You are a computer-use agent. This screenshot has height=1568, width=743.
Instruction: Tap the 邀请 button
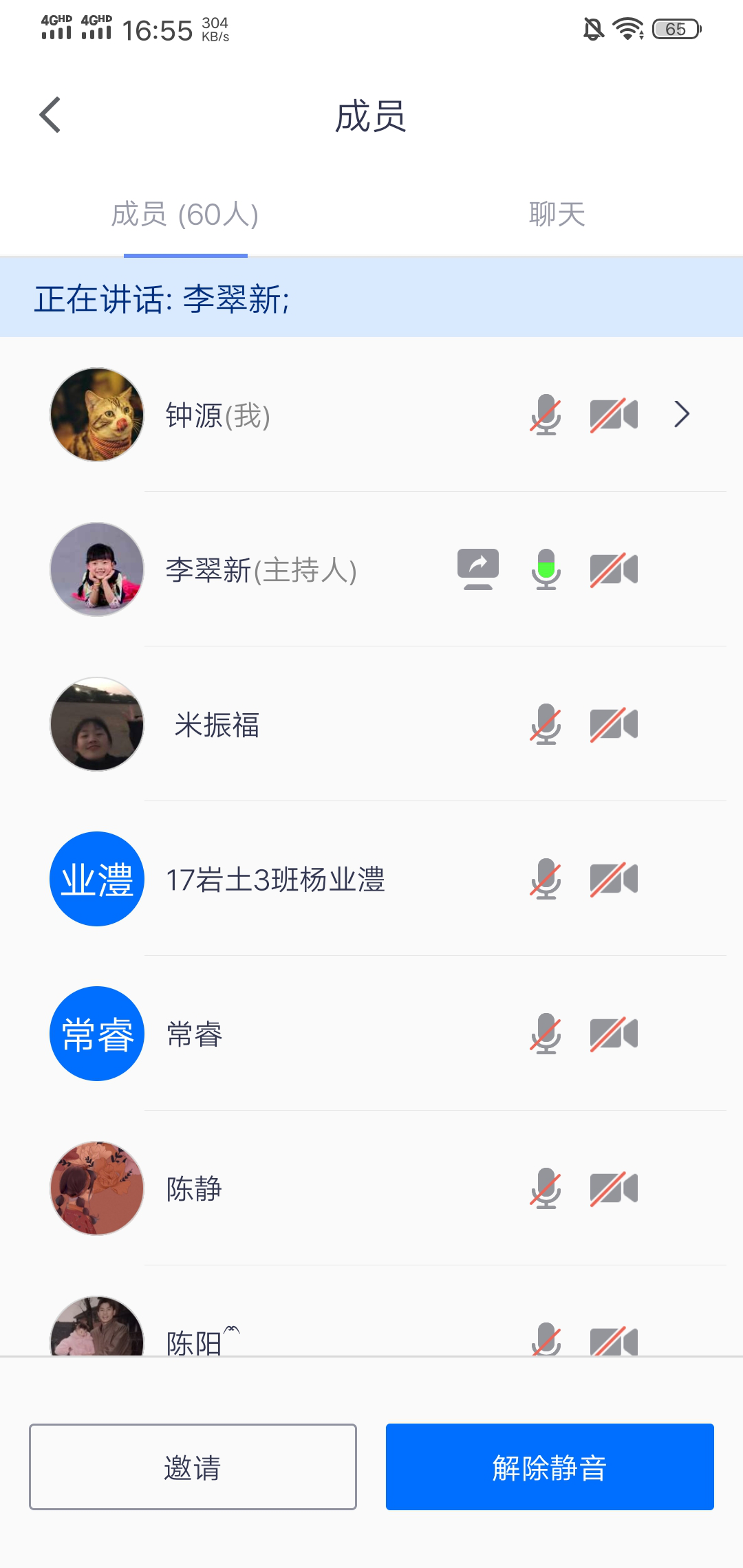[193, 1467]
